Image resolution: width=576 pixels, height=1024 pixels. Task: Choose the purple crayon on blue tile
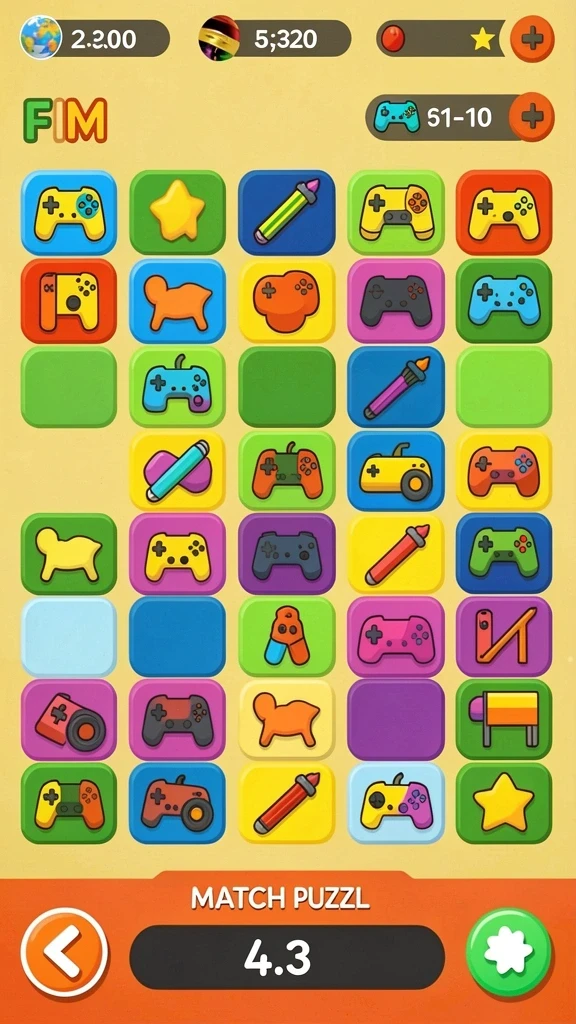(396, 387)
